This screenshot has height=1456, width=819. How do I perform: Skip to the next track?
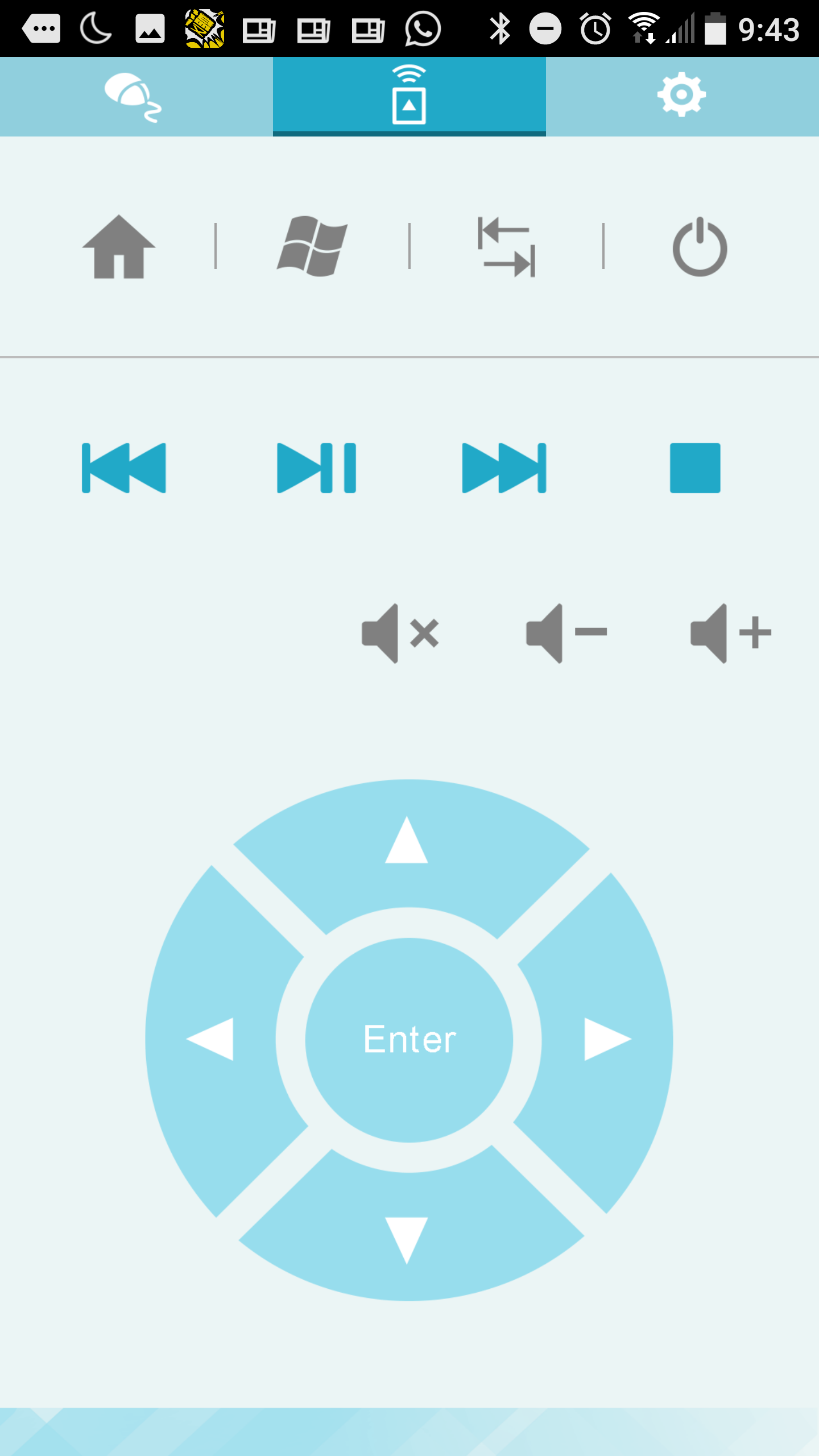pos(504,468)
